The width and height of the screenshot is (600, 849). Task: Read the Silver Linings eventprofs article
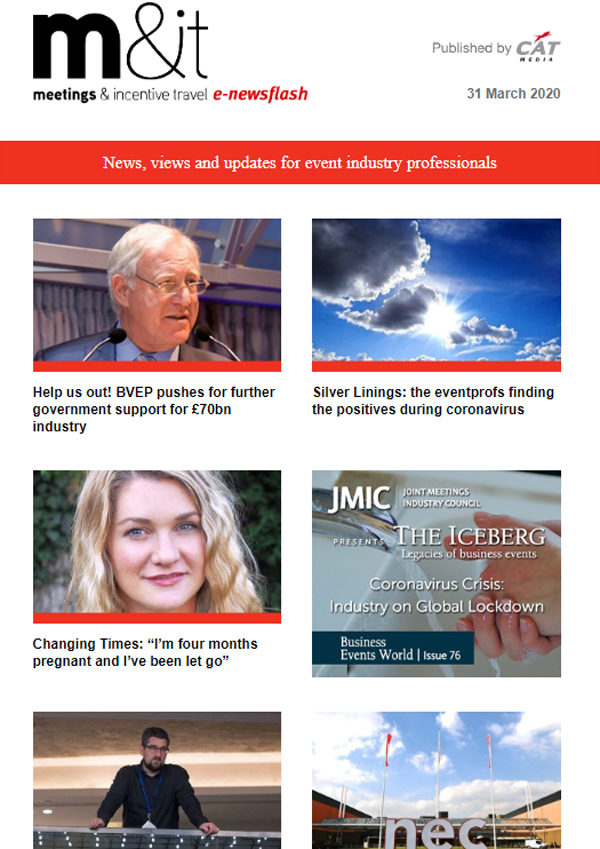[433, 401]
